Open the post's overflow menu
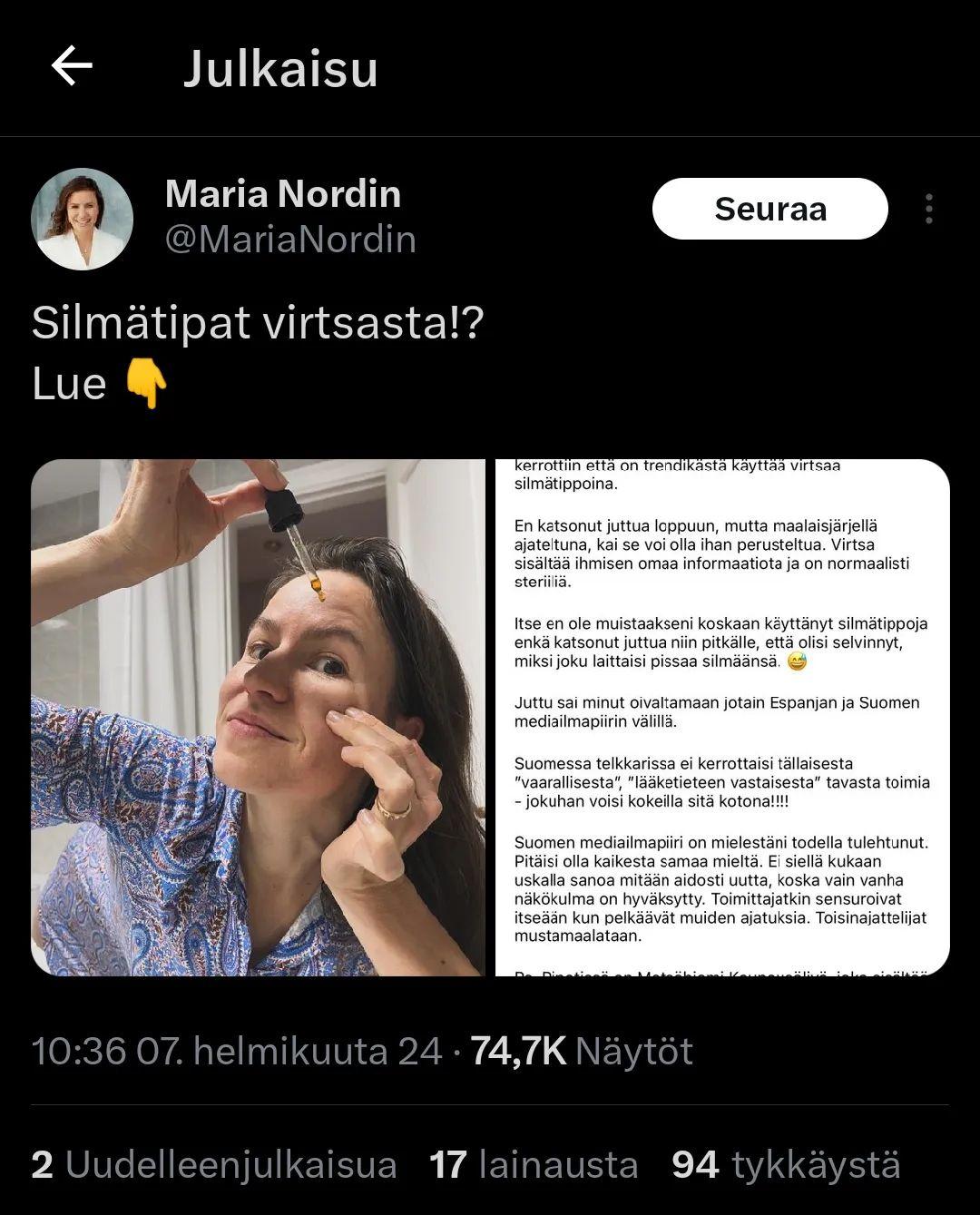 pyautogui.click(x=928, y=209)
